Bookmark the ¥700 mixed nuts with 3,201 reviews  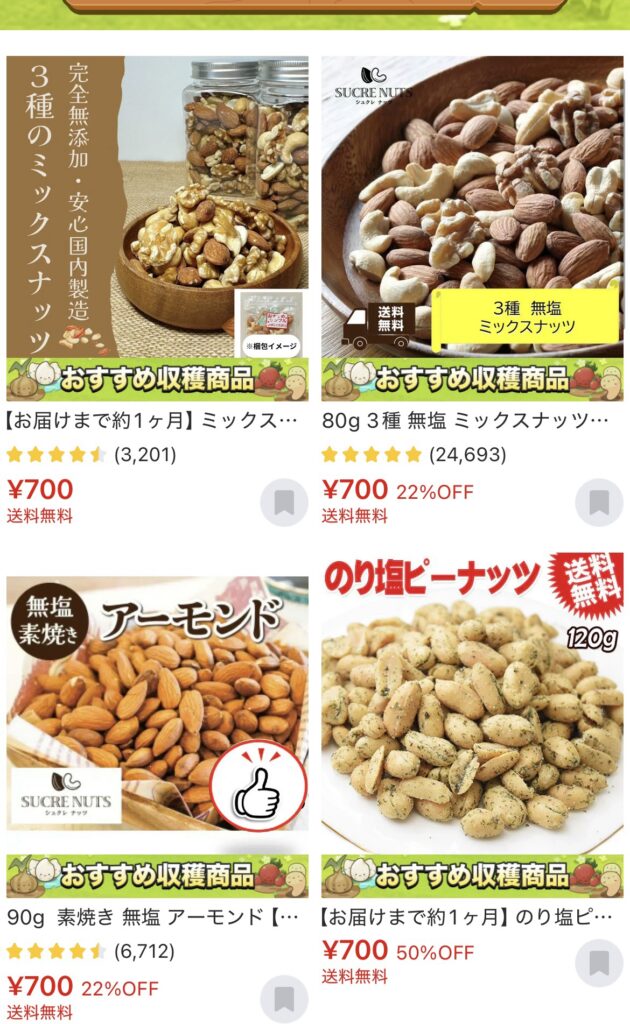[x=284, y=502]
